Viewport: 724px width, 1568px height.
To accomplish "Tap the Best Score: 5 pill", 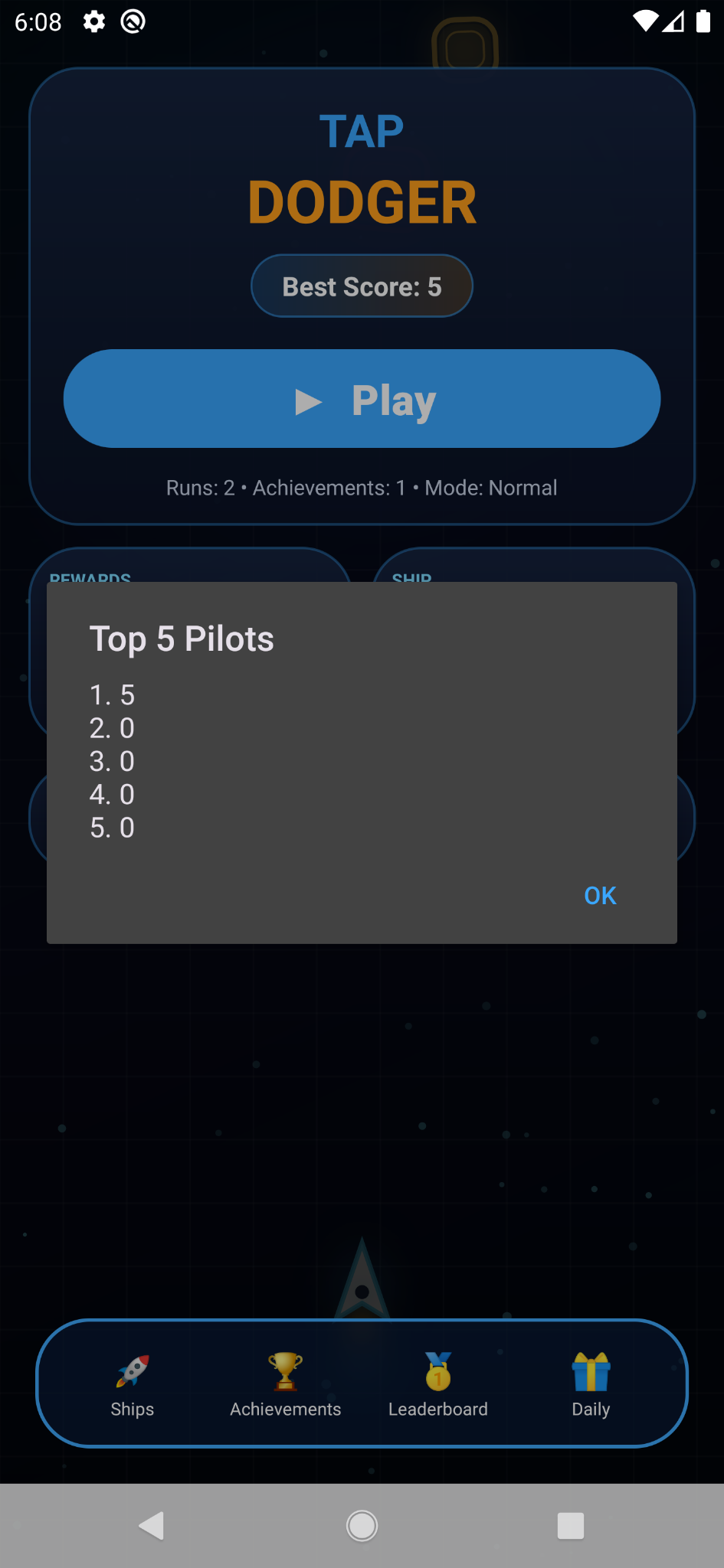I will pos(362,286).
